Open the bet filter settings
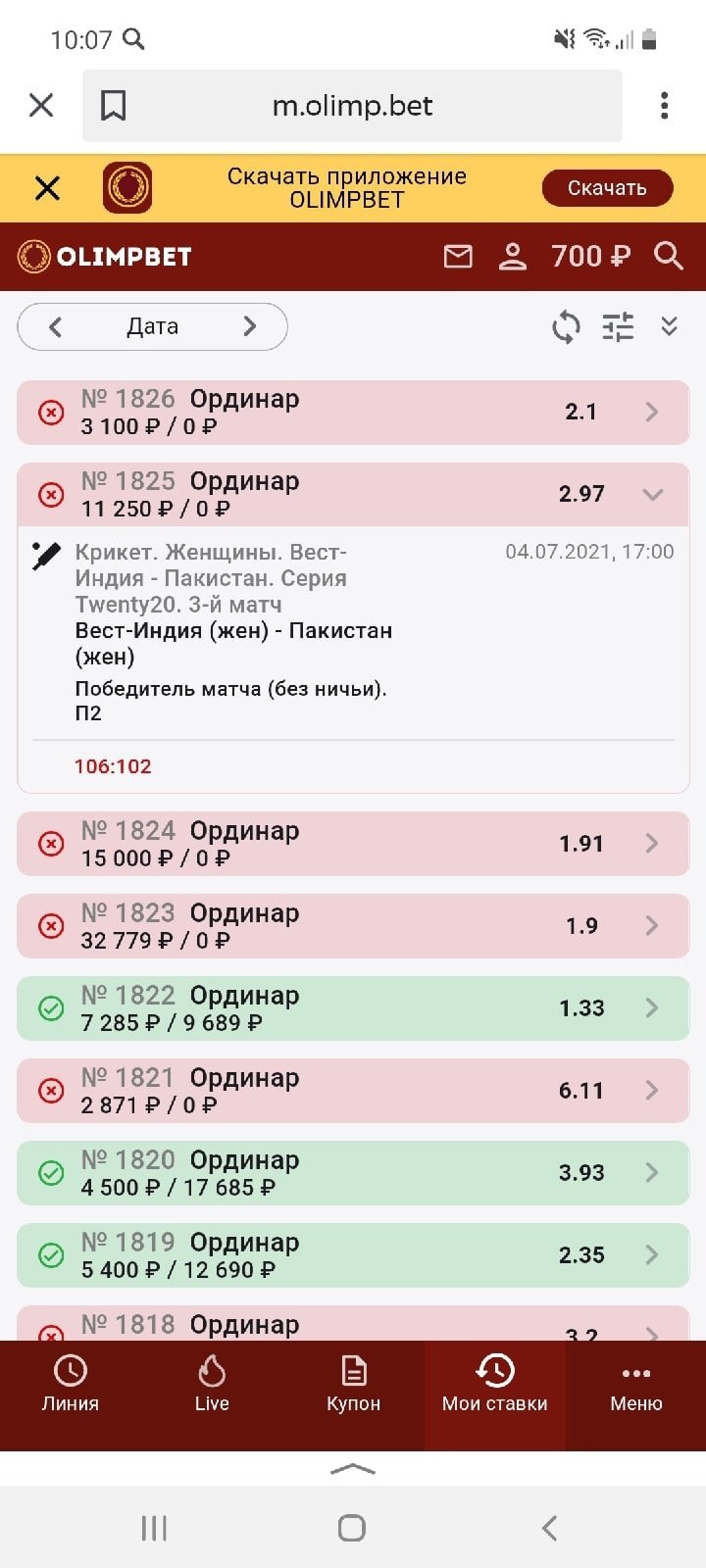The width and height of the screenshot is (706, 1568). pos(618,326)
